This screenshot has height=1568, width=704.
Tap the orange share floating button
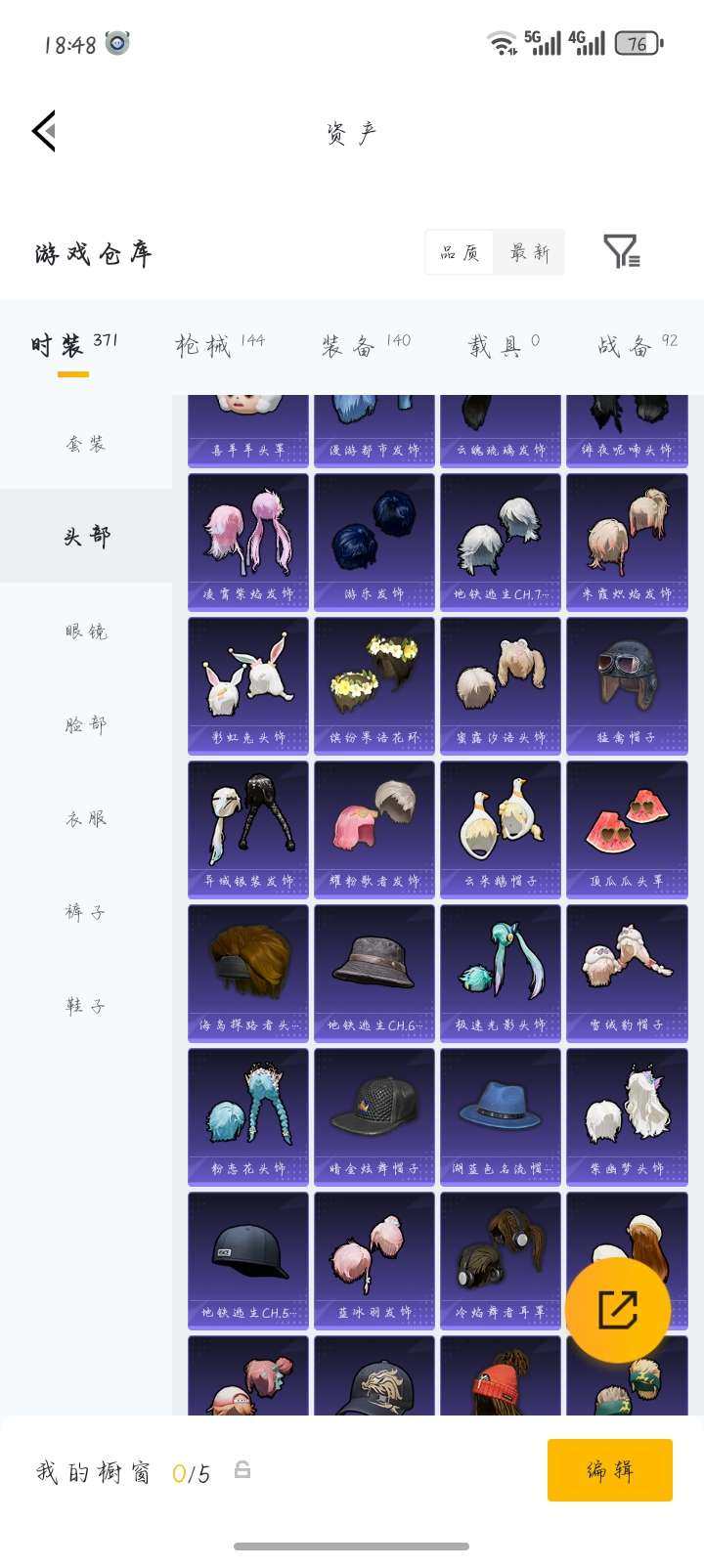point(618,1310)
